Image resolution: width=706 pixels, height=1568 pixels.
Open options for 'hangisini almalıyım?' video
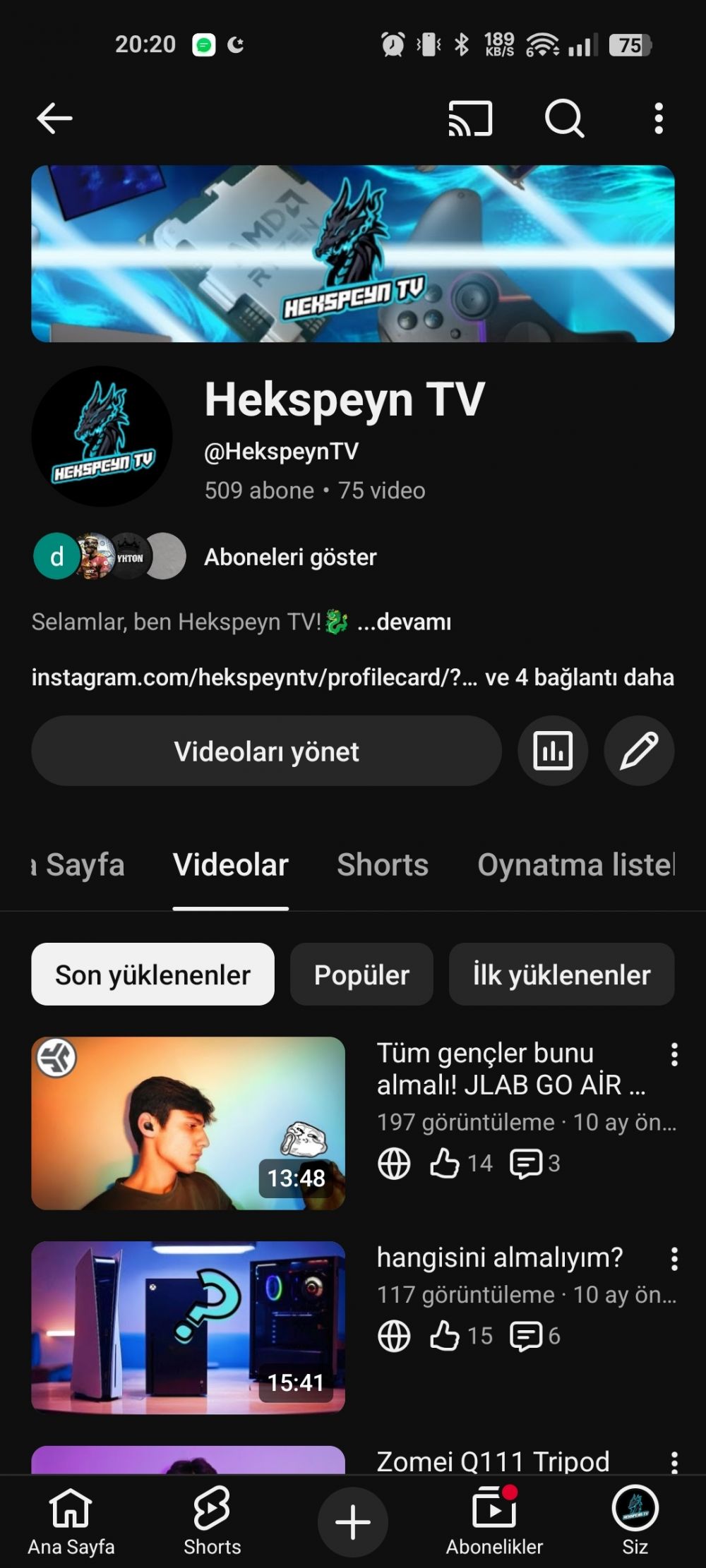pyautogui.click(x=674, y=1259)
